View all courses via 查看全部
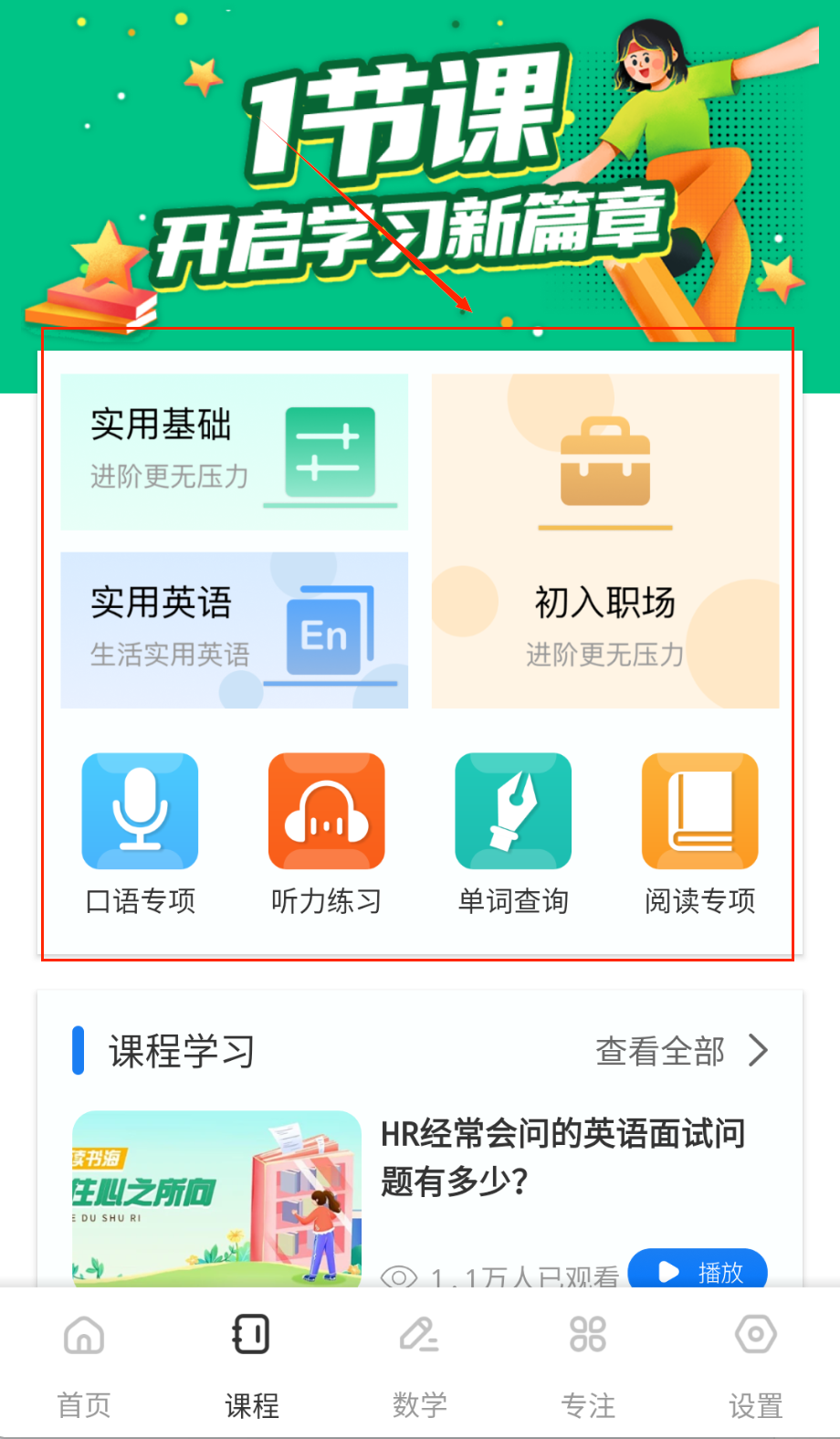The image size is (840, 1439). [x=680, y=1051]
